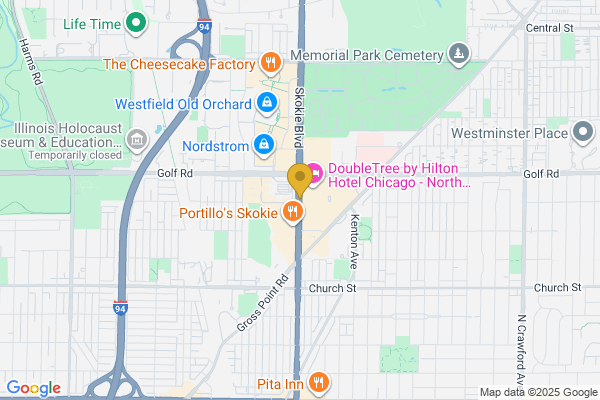Tap the Portillo's Skokie restaurant pin

292,211
